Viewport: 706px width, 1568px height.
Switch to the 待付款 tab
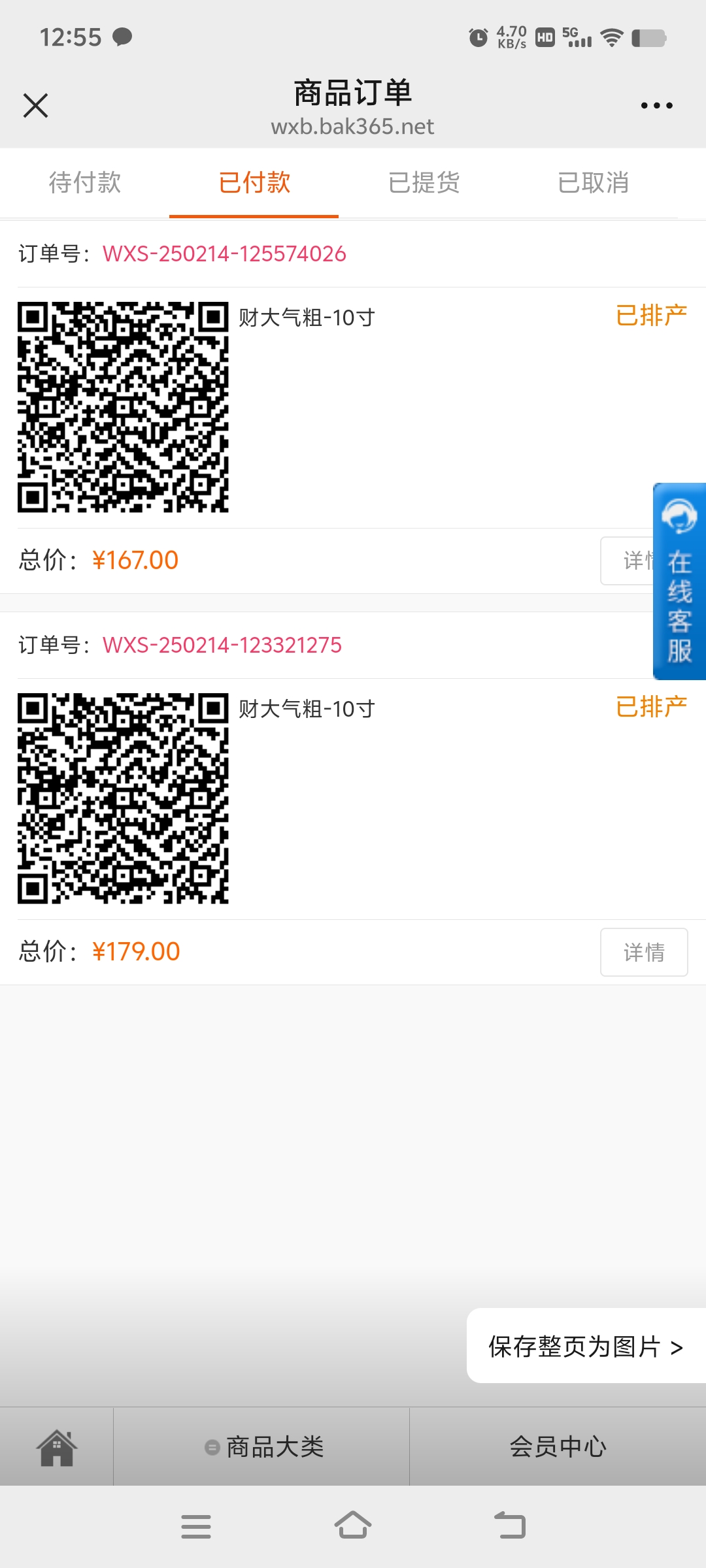coord(85,182)
